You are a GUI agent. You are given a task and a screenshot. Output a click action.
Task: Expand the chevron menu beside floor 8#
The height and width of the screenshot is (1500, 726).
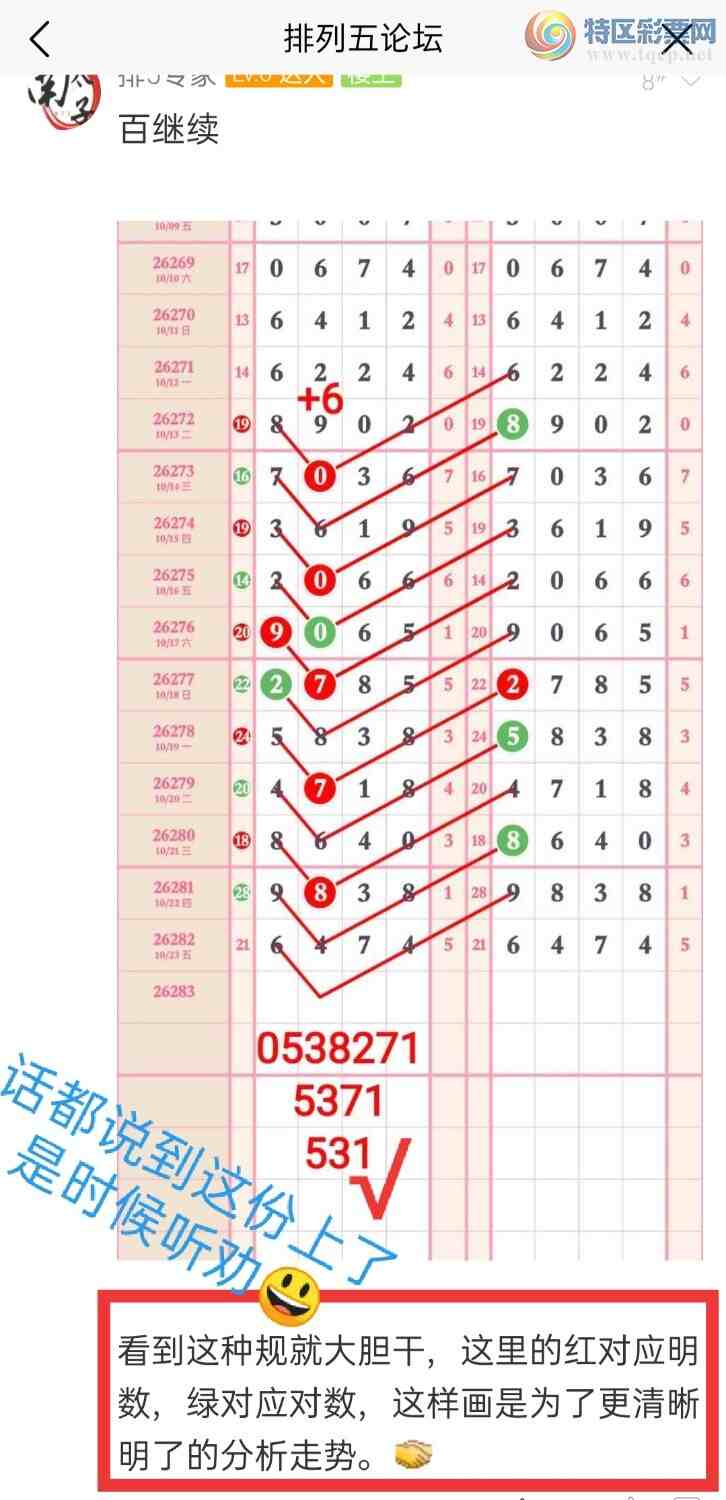(x=691, y=80)
